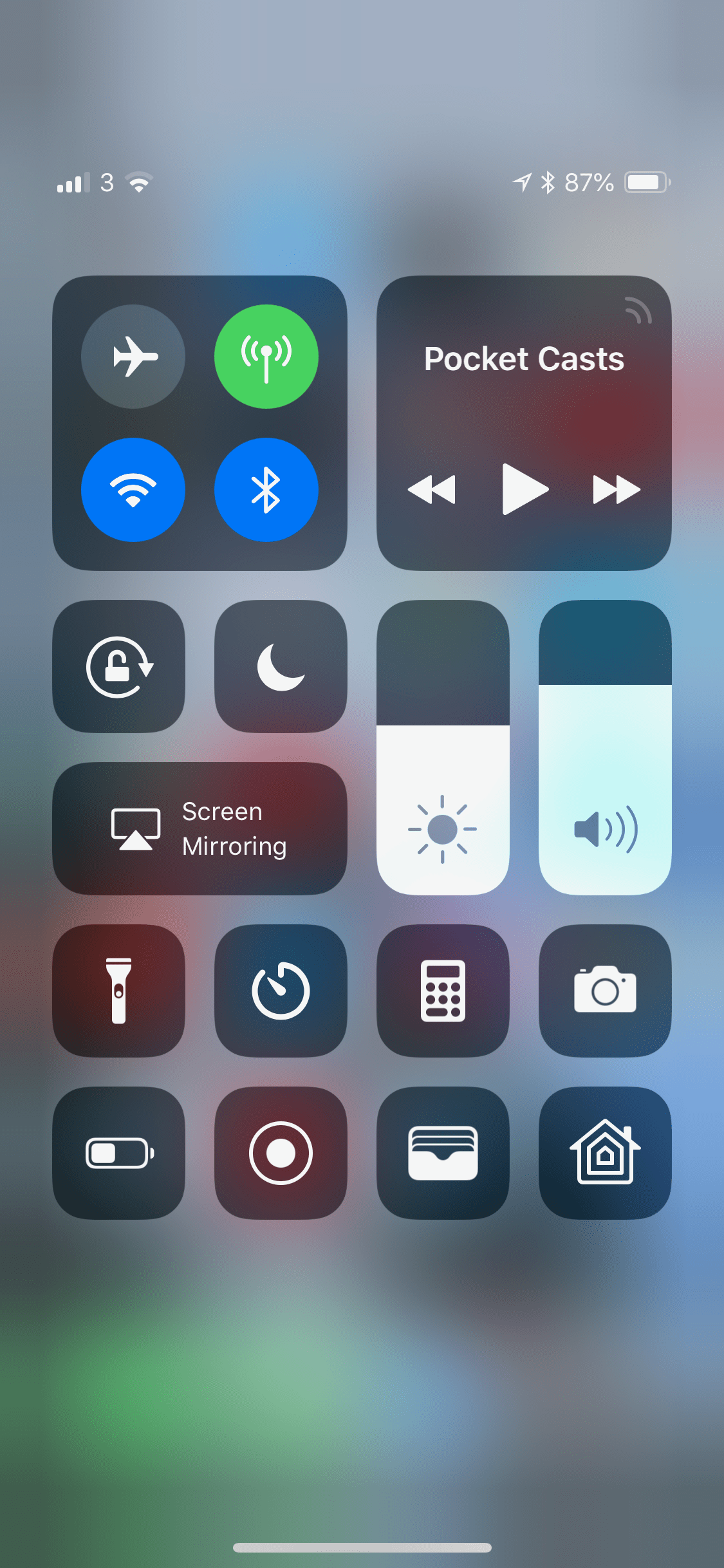This screenshot has height=1568, width=724.
Task: Open the Timer
Action: tap(280, 989)
